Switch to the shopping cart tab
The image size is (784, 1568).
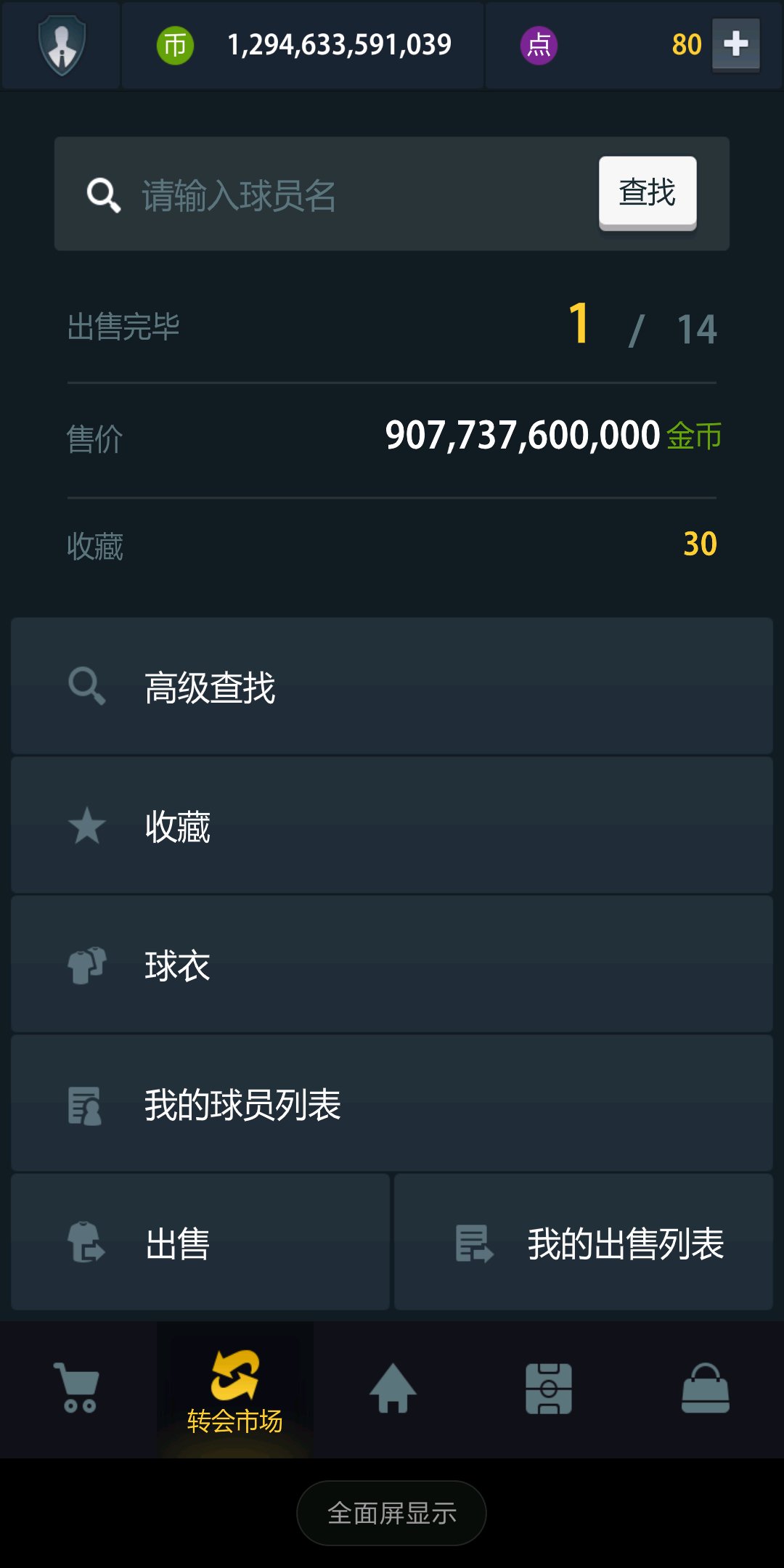(x=78, y=1389)
